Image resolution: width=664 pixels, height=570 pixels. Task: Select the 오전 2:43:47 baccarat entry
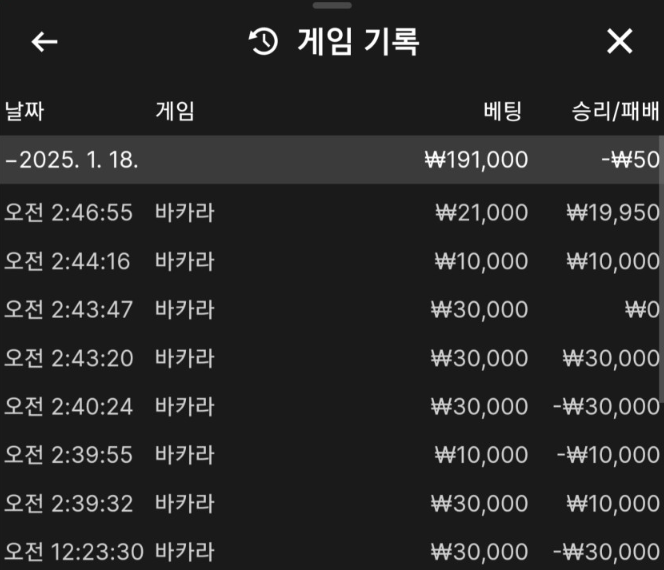pyautogui.click(x=330, y=310)
